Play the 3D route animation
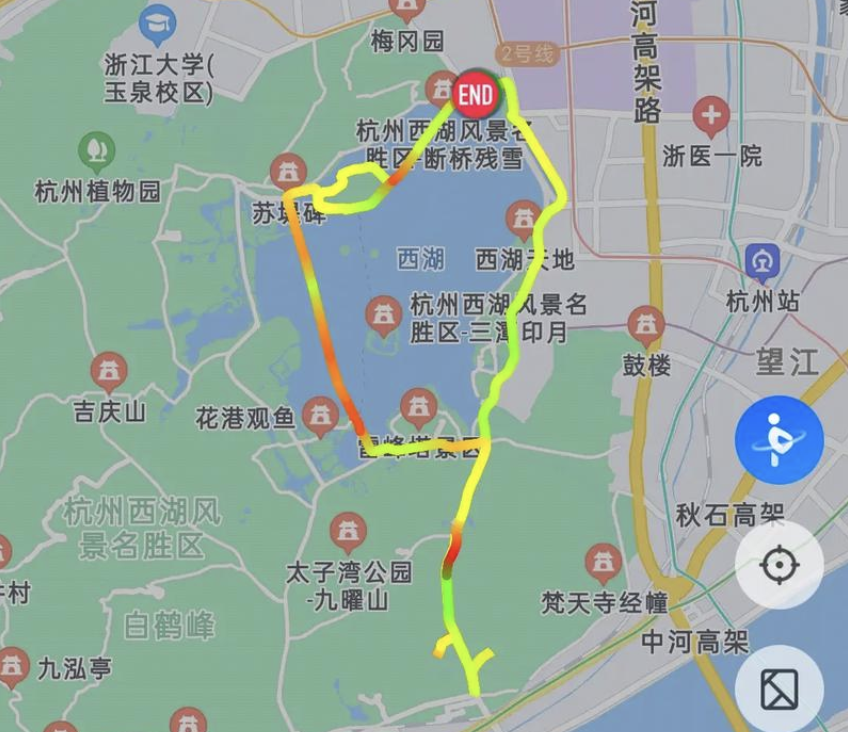This screenshot has height=732, width=848. tap(779, 440)
